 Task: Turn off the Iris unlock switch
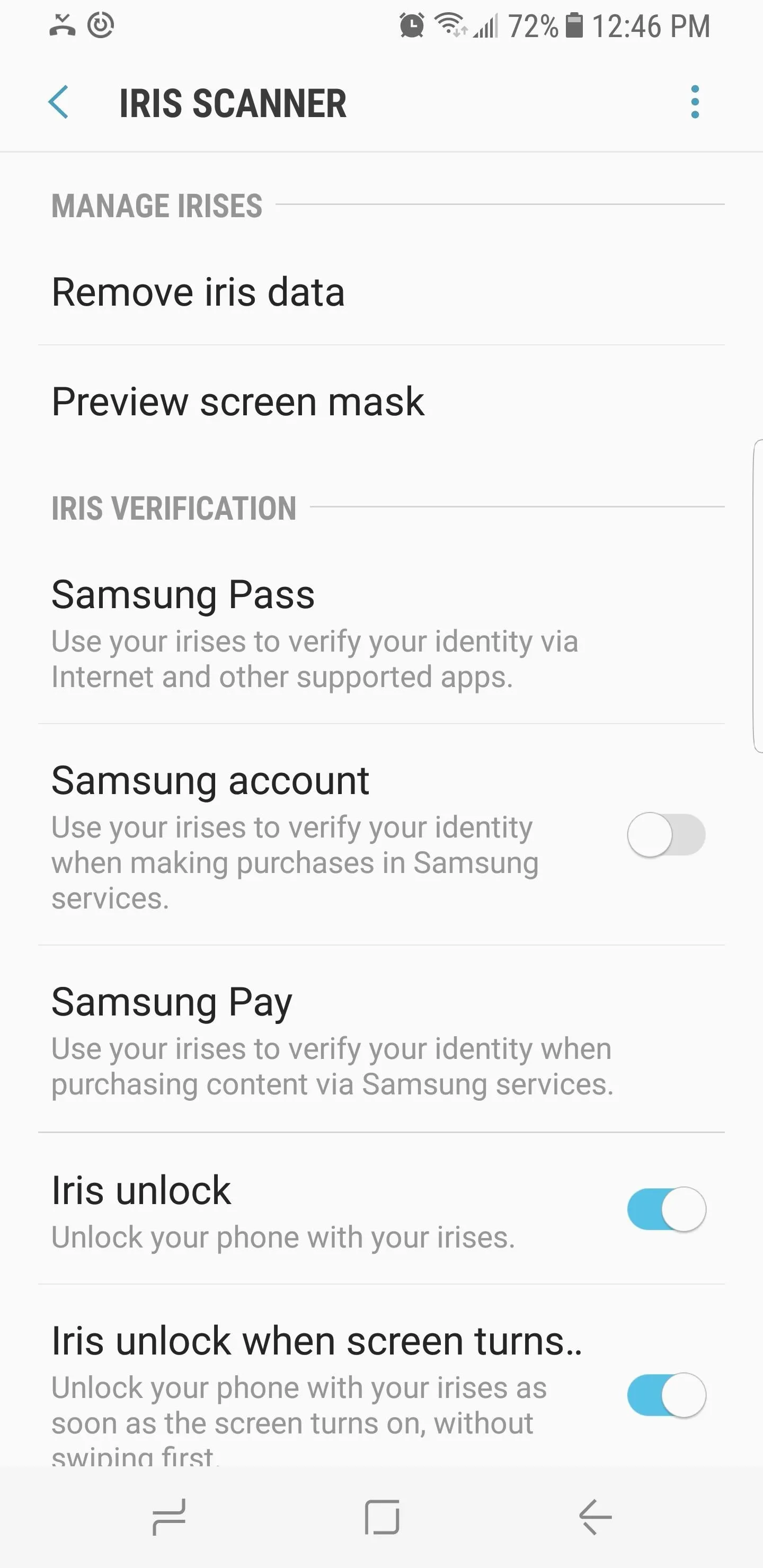pos(666,1209)
